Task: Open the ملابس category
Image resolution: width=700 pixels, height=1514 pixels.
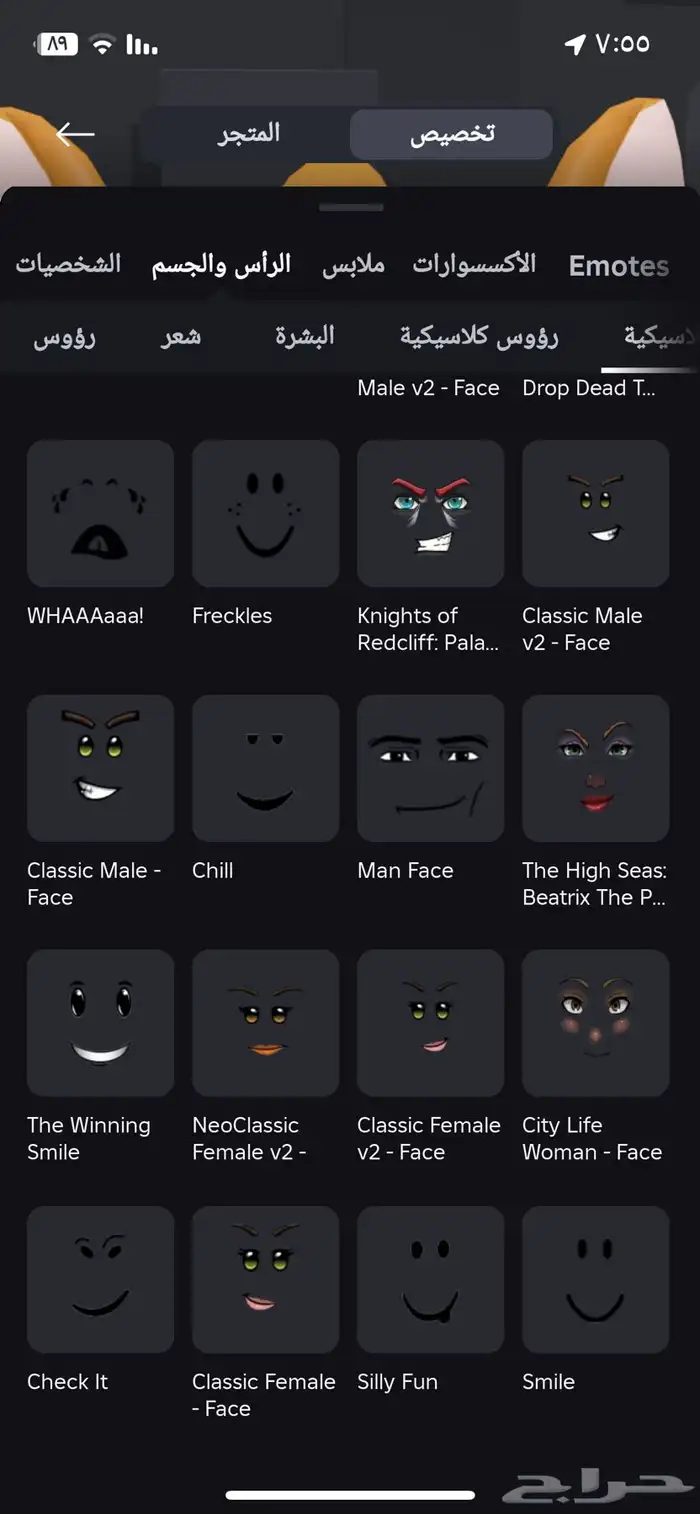Action: point(353,265)
